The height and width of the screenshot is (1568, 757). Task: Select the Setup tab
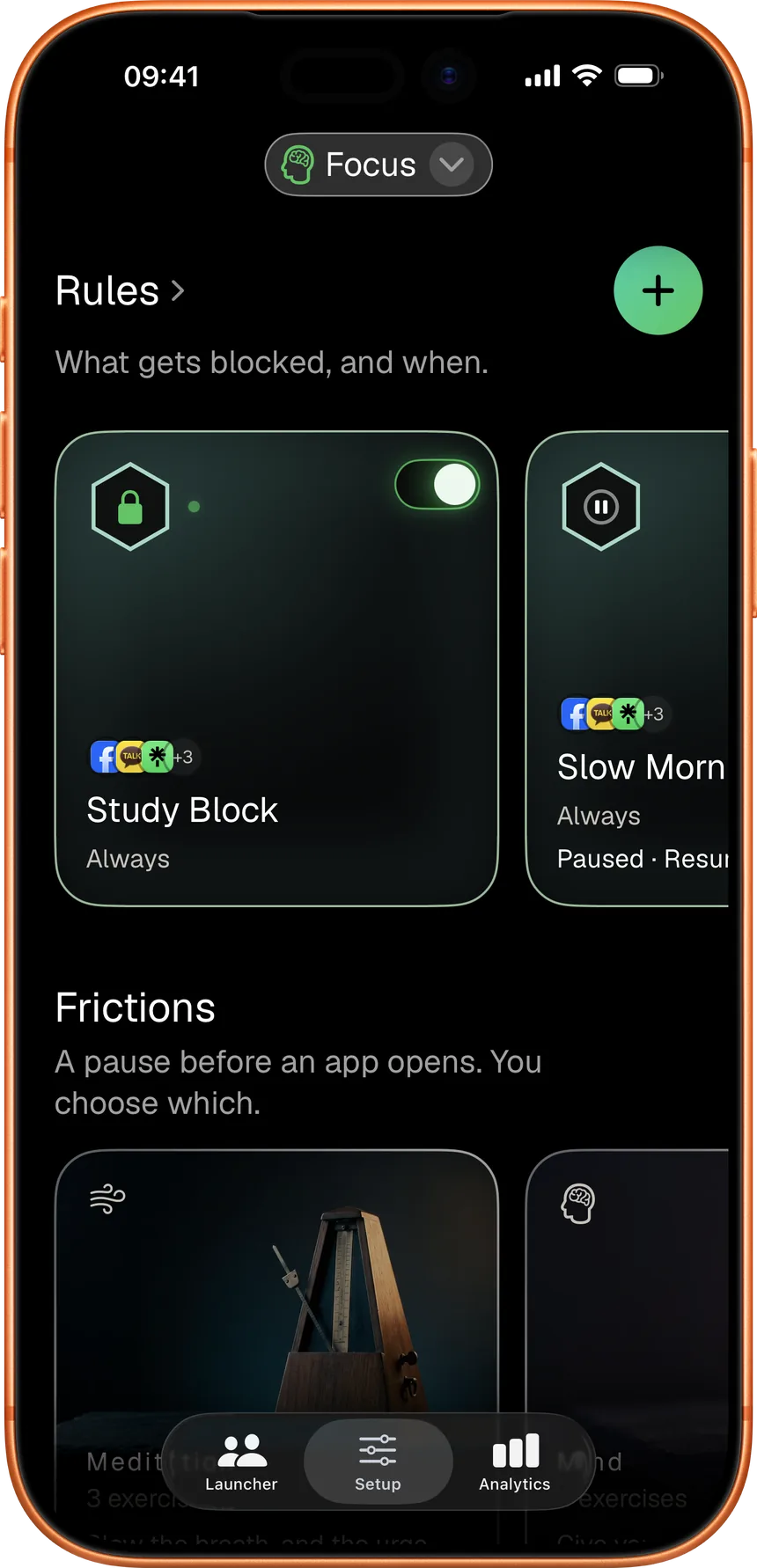(378, 1462)
